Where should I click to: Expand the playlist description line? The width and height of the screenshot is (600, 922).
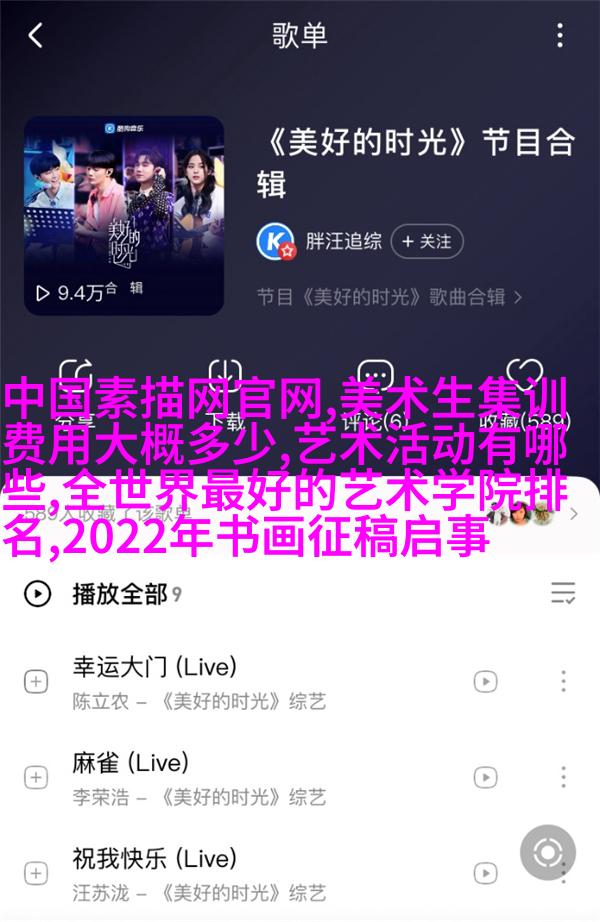coord(390,297)
